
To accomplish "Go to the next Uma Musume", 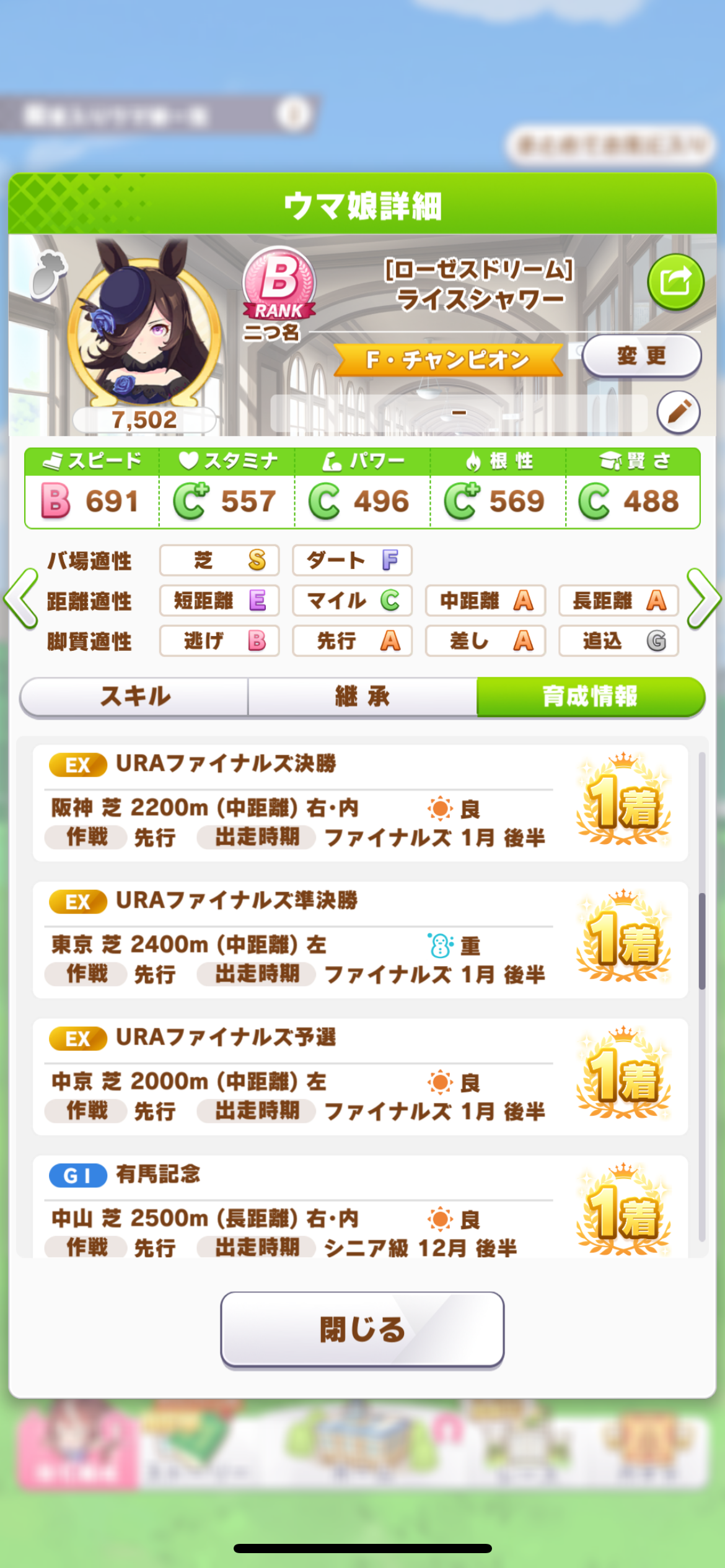I will coord(703,599).
